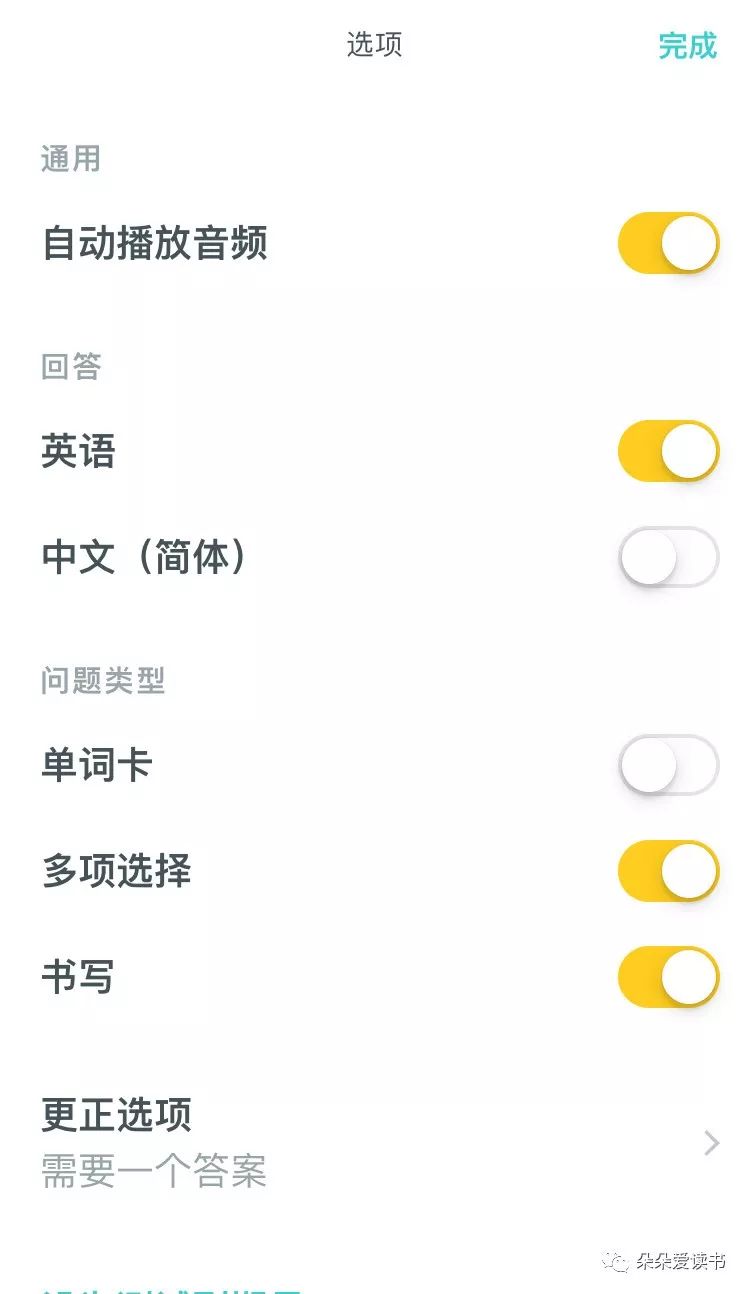Switch off the 书写 written question toggle

[666, 978]
